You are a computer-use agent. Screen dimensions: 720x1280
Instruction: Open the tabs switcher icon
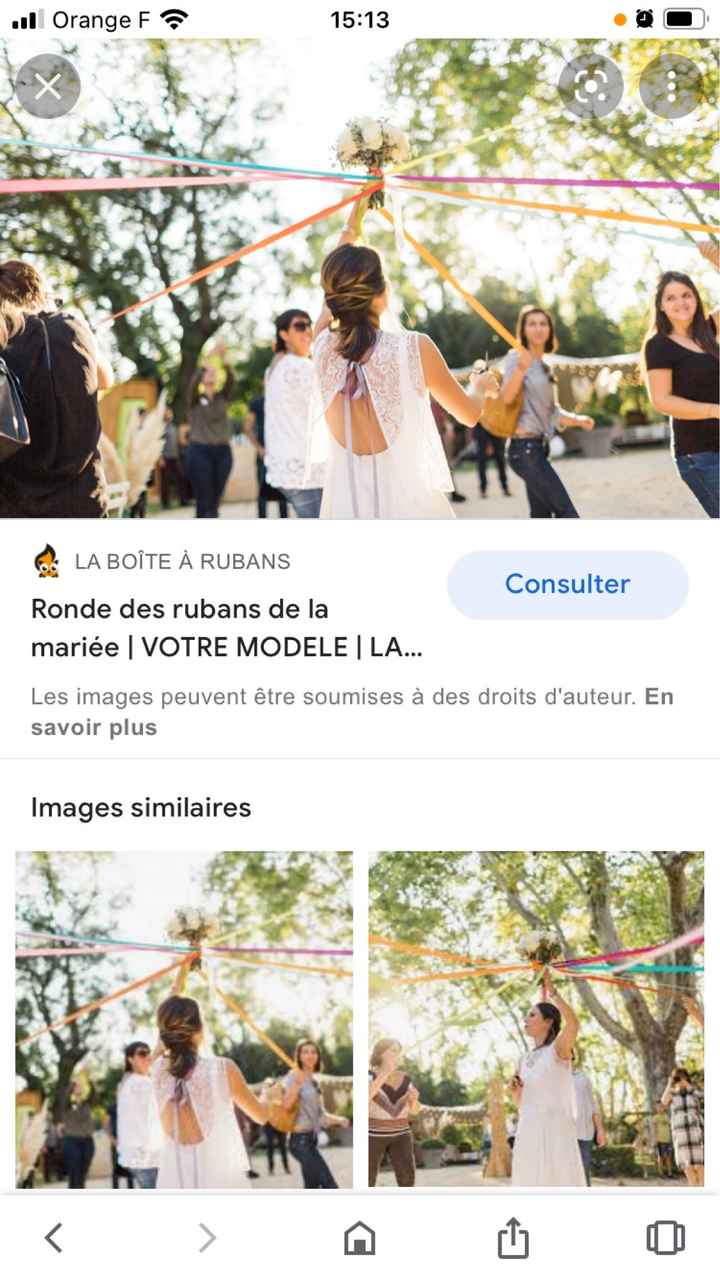coord(667,1238)
